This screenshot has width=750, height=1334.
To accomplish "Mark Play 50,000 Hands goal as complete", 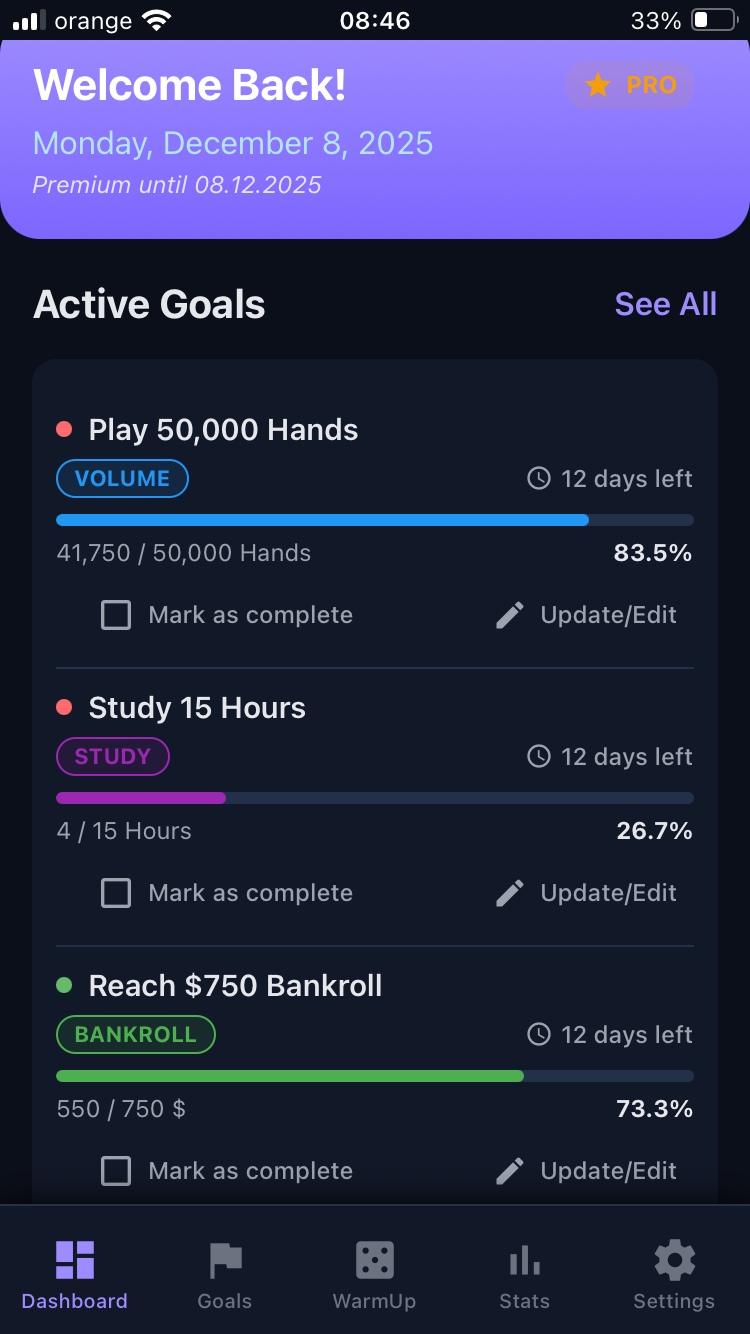I will 115,614.
